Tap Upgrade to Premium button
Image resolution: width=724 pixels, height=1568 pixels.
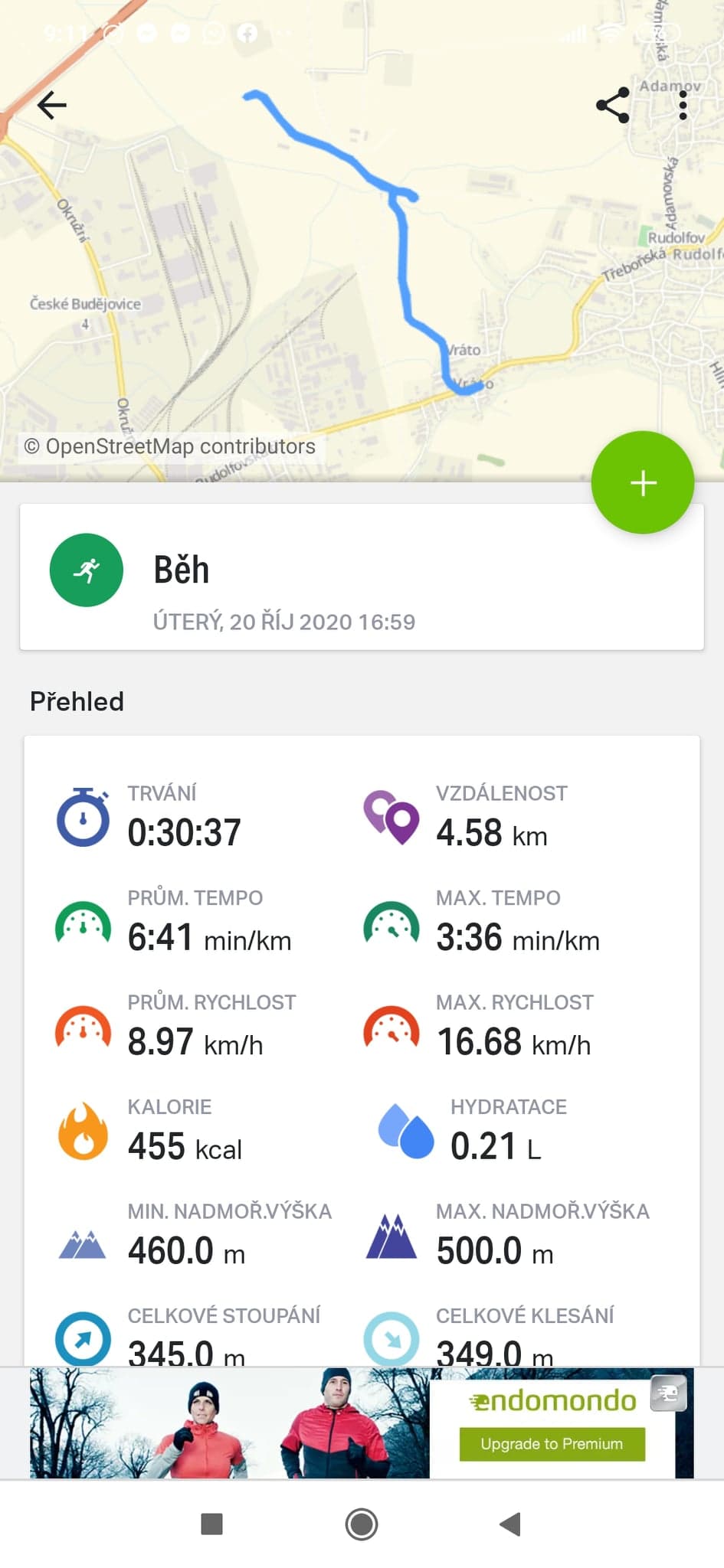pyautogui.click(x=552, y=1444)
